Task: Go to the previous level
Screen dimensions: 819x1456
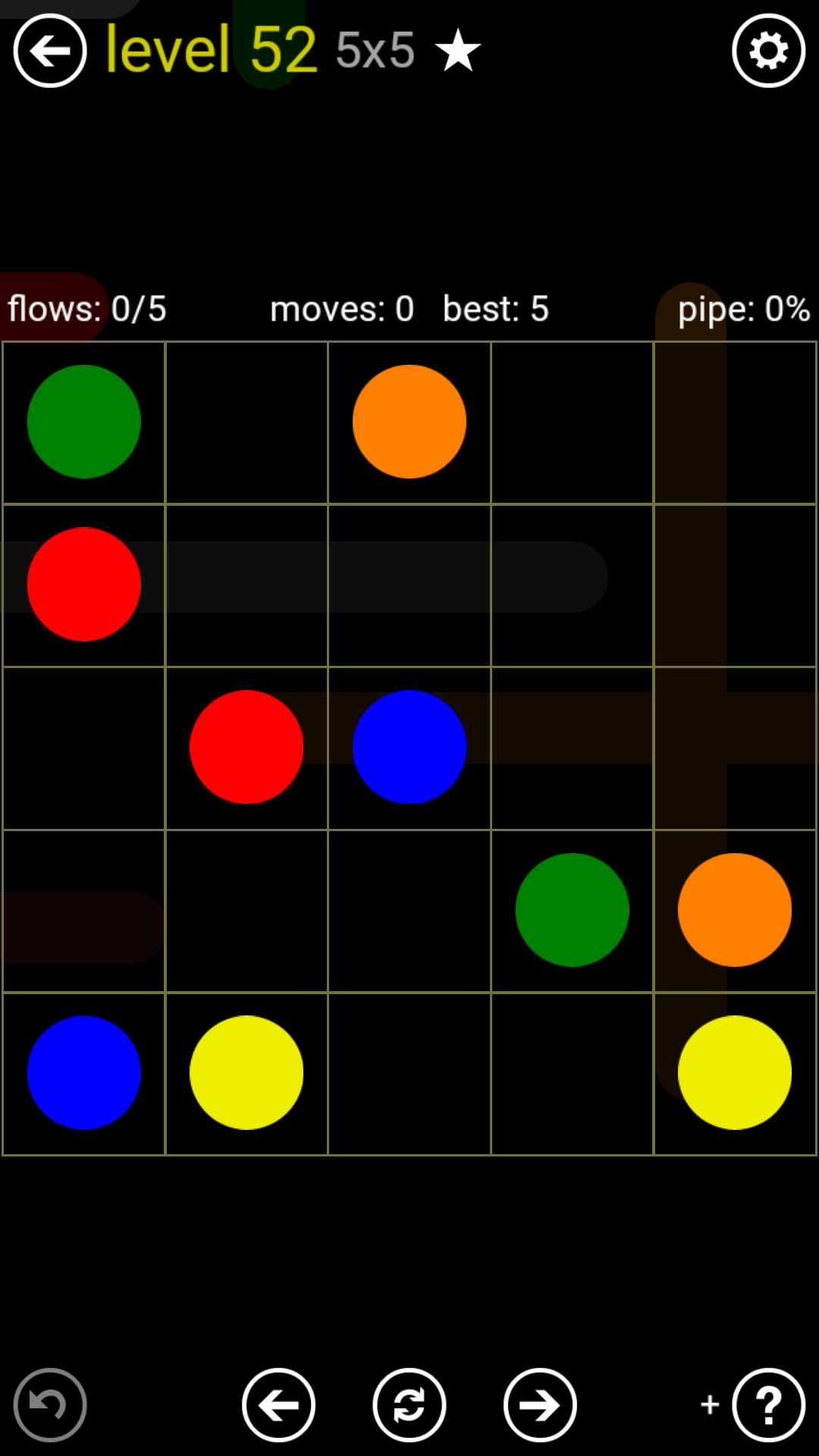Action: [x=278, y=1404]
